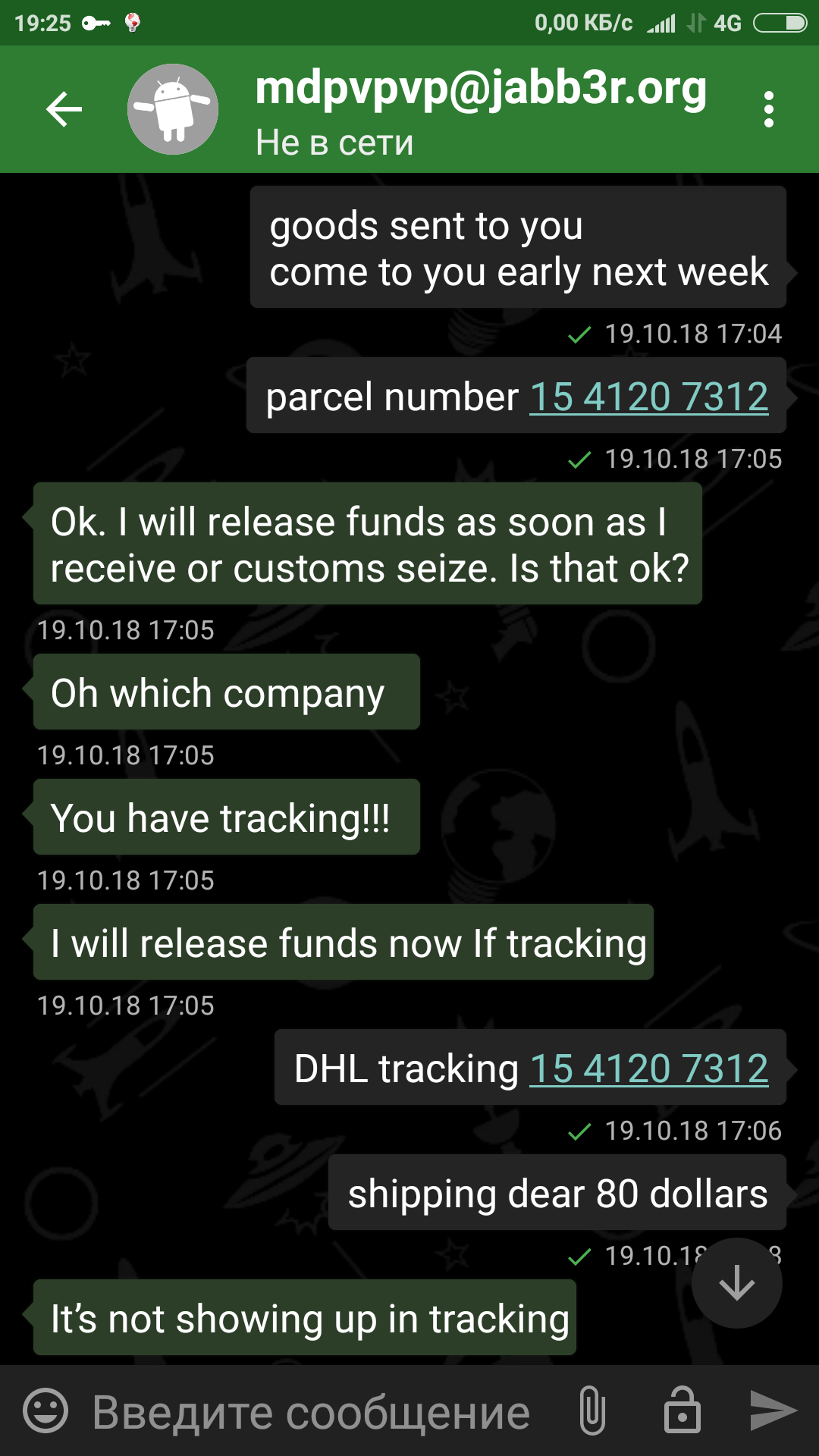Image resolution: width=819 pixels, height=1456 pixels.
Task: Open encryption settings via the lock icon
Action: [682, 1410]
